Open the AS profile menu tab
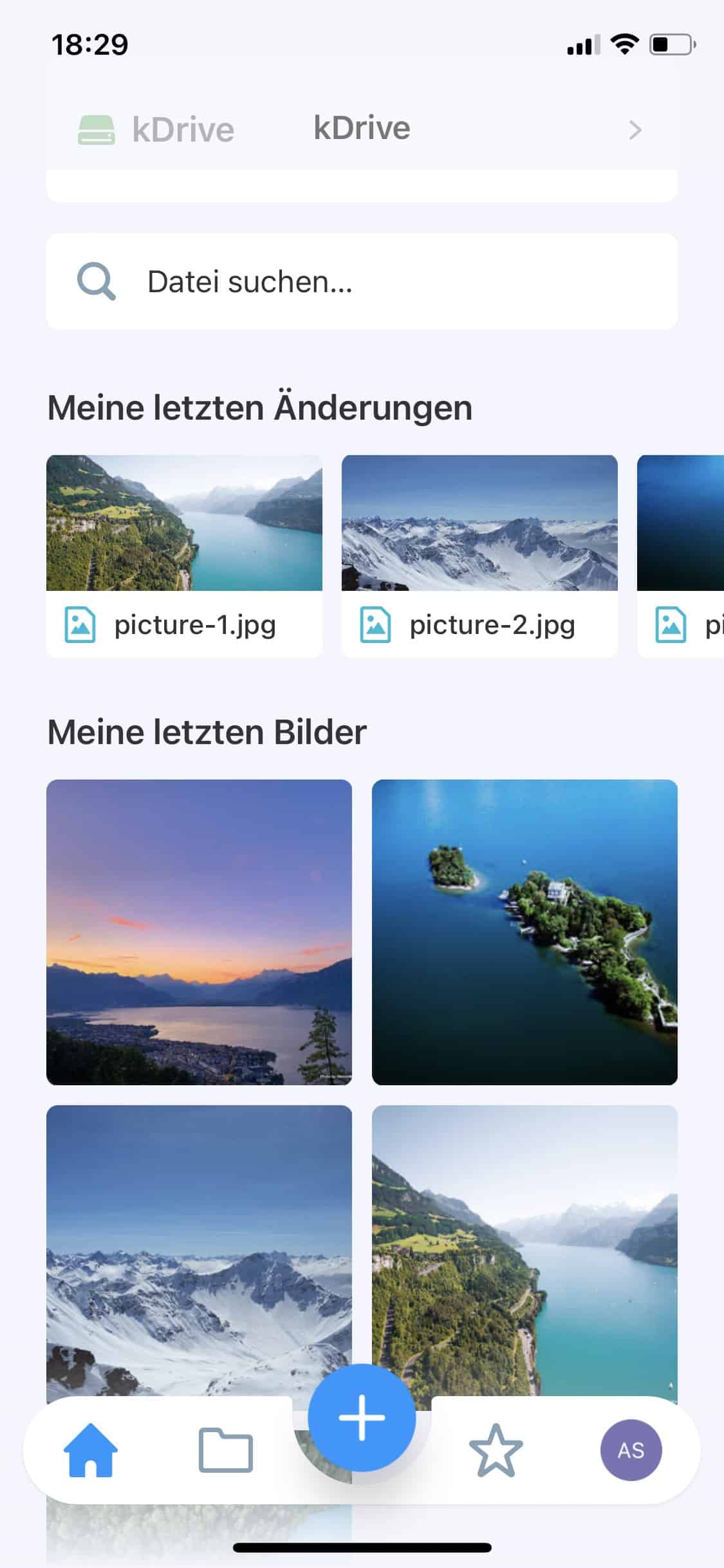 [x=631, y=1450]
